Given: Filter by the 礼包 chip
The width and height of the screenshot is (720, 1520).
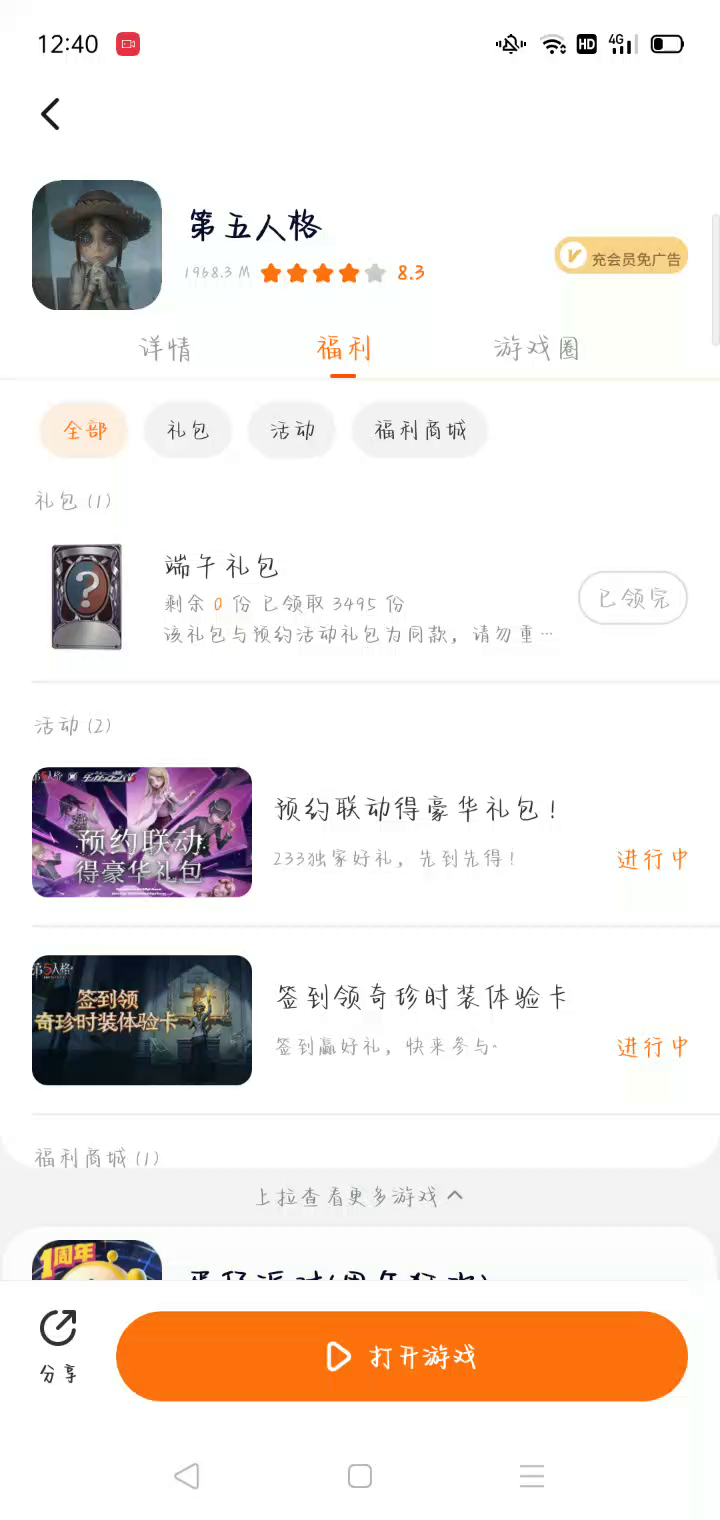Looking at the screenshot, I should tap(188, 431).
